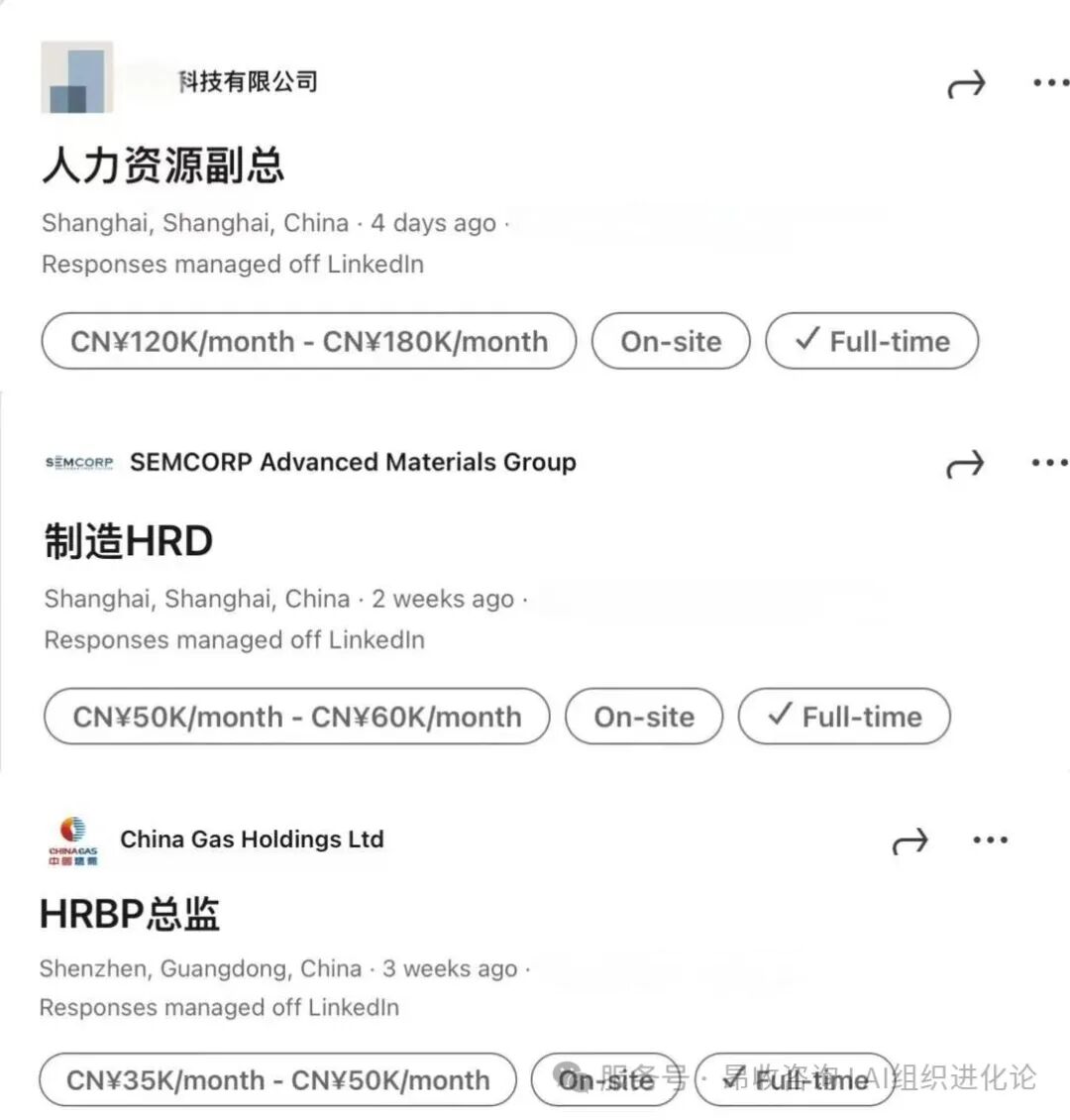Screen dimensions: 1070x1120
Task: Click the share arrow on HRBP总监 posting
Action: [x=909, y=840]
